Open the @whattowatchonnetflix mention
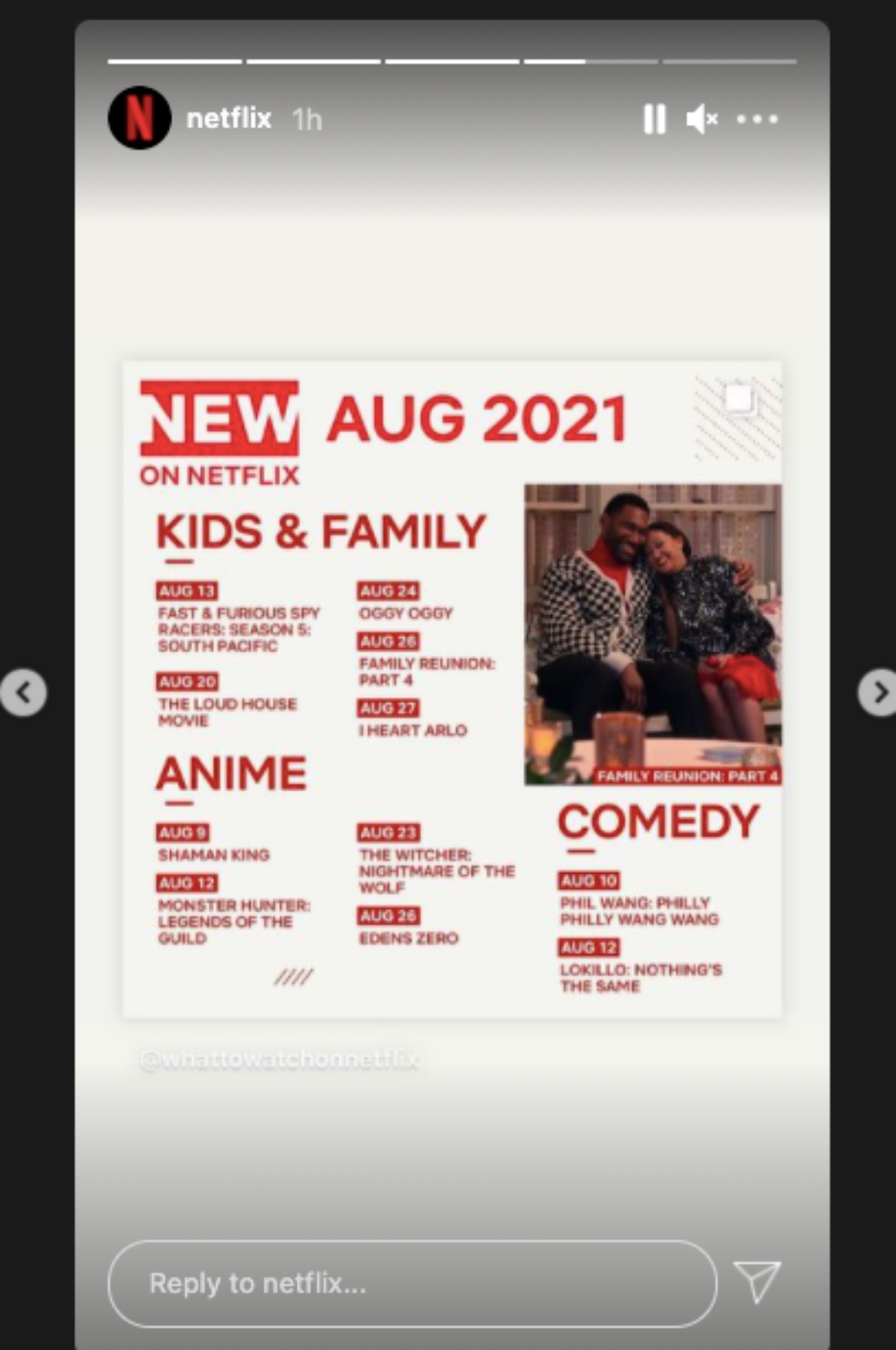The image size is (896, 1350). click(280, 1060)
